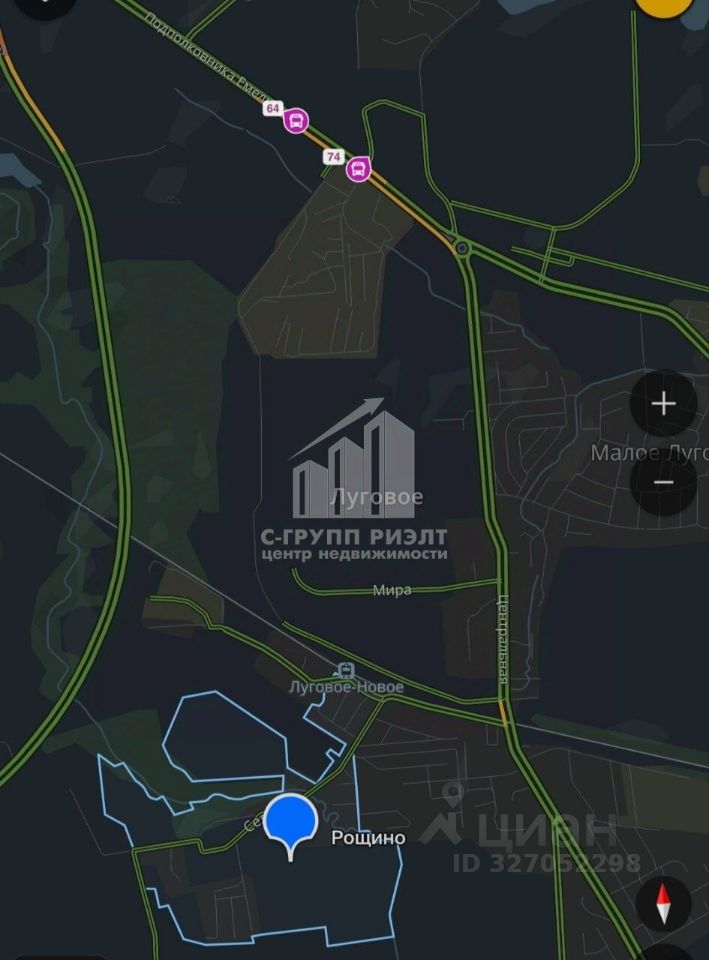Tap the compass to reset map orientation
The height and width of the screenshot is (960, 709).
click(662, 903)
